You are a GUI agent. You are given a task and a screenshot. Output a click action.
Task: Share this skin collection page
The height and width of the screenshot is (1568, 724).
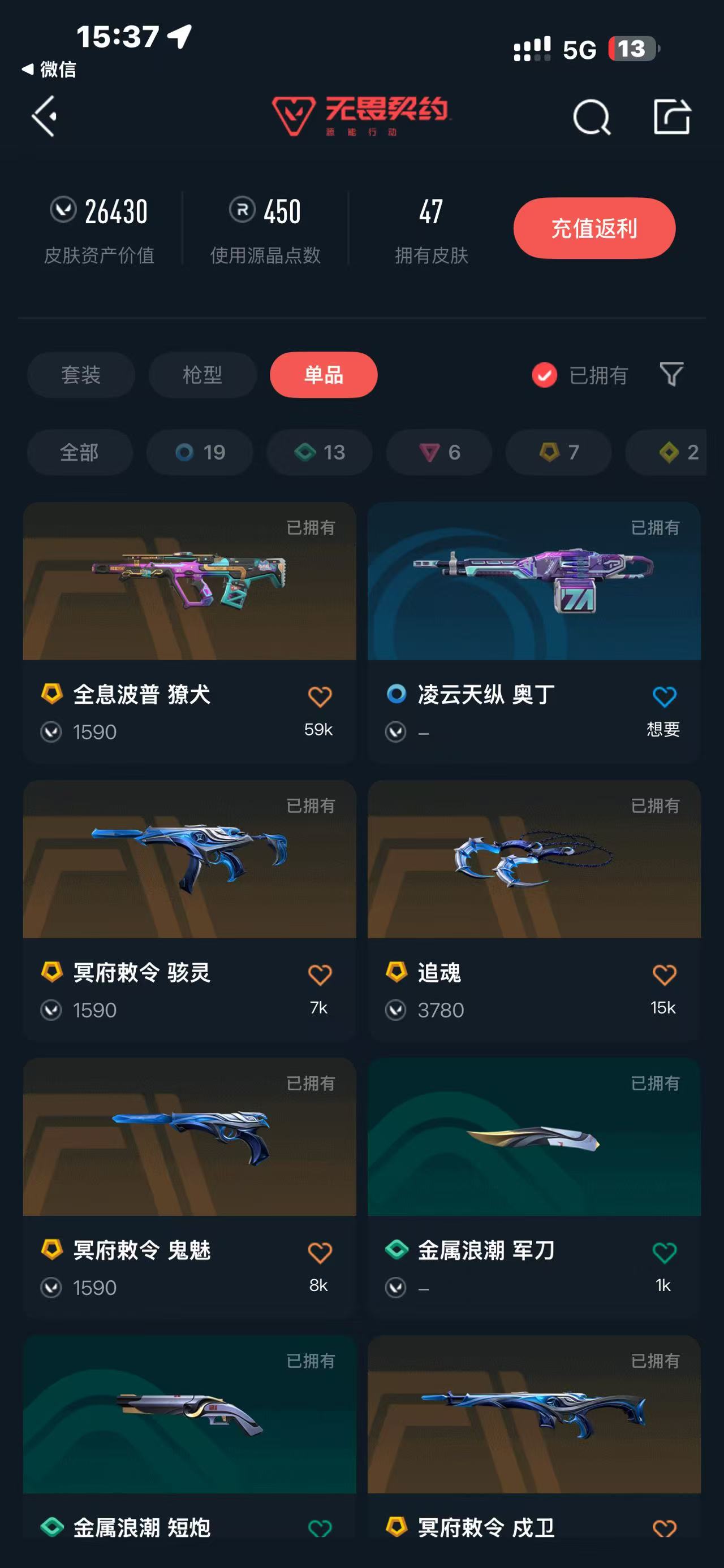(x=671, y=116)
